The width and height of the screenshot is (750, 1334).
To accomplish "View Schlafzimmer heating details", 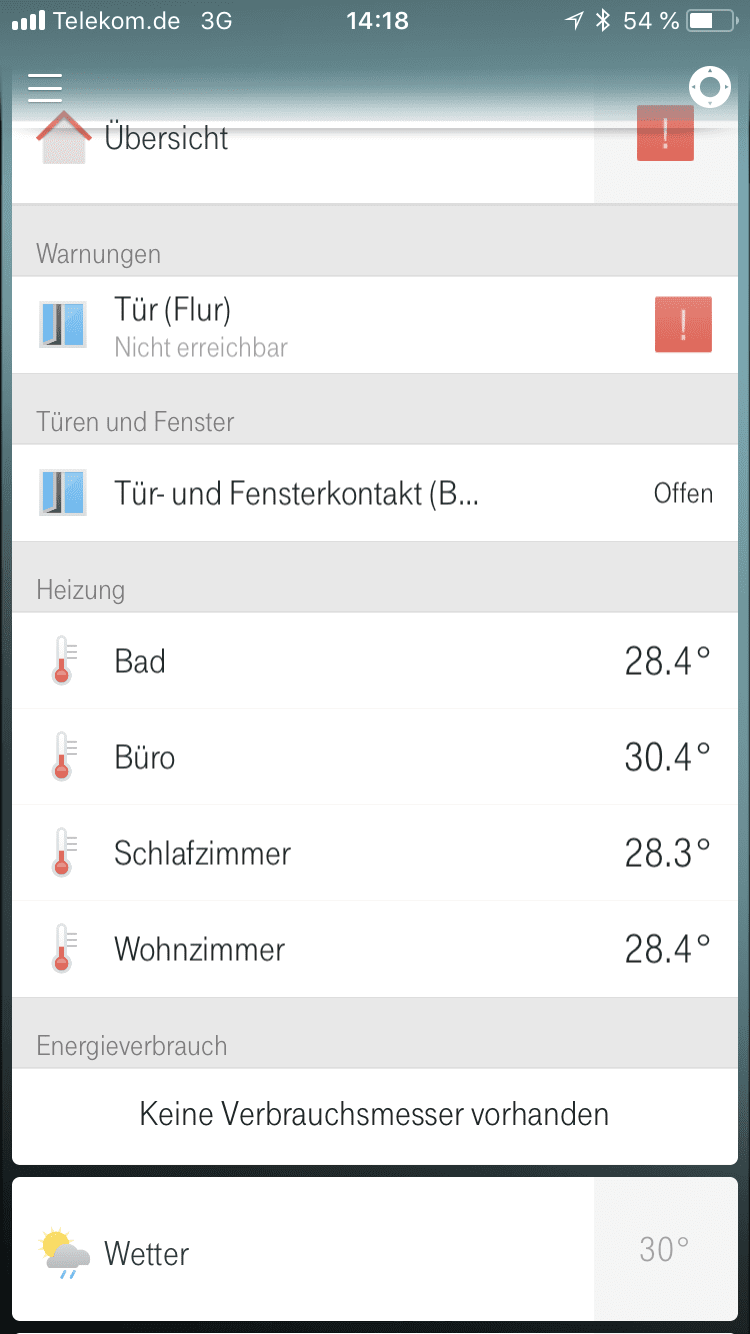I will [x=375, y=853].
